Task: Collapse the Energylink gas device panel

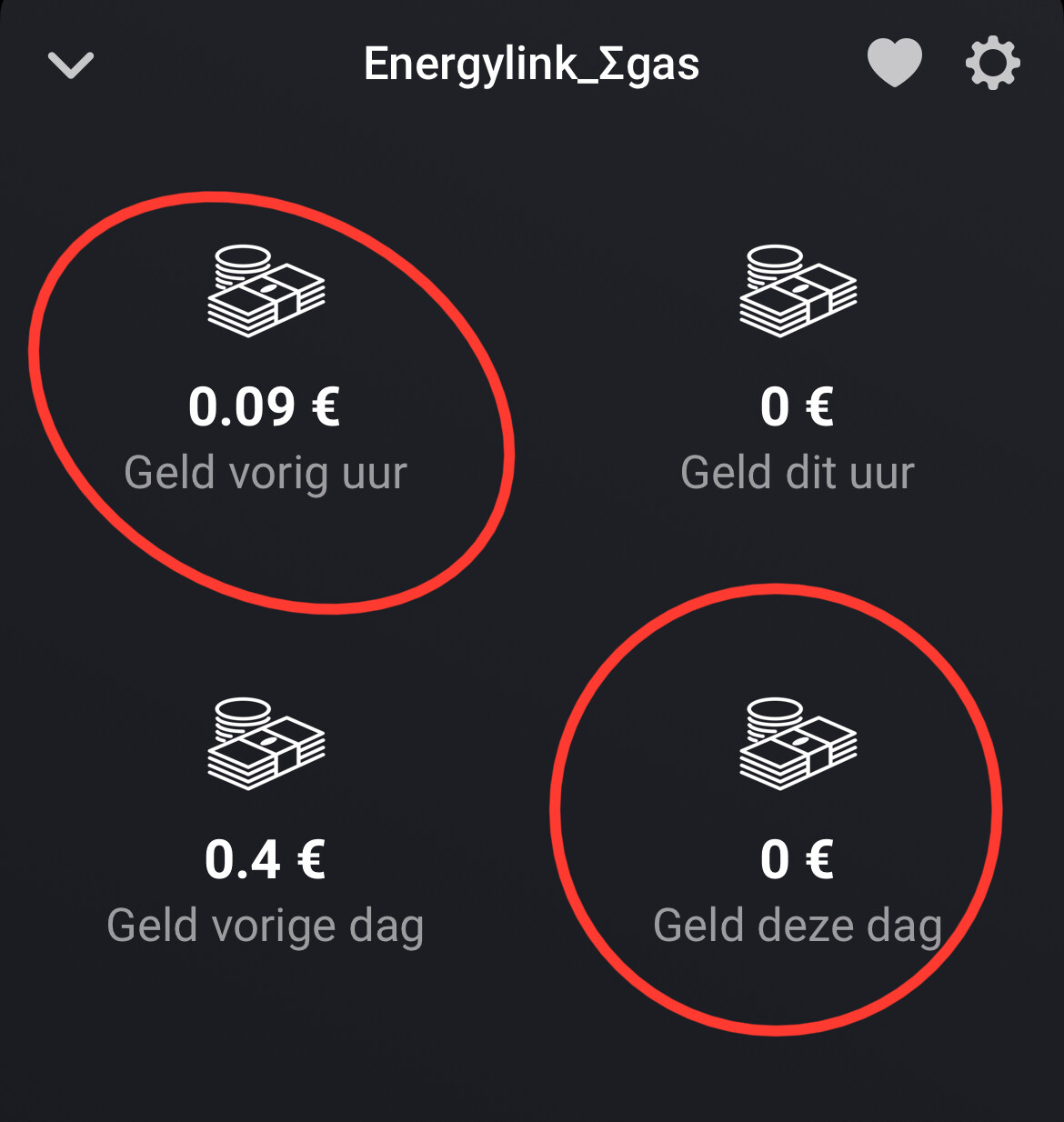Action: pyautogui.click(x=71, y=65)
